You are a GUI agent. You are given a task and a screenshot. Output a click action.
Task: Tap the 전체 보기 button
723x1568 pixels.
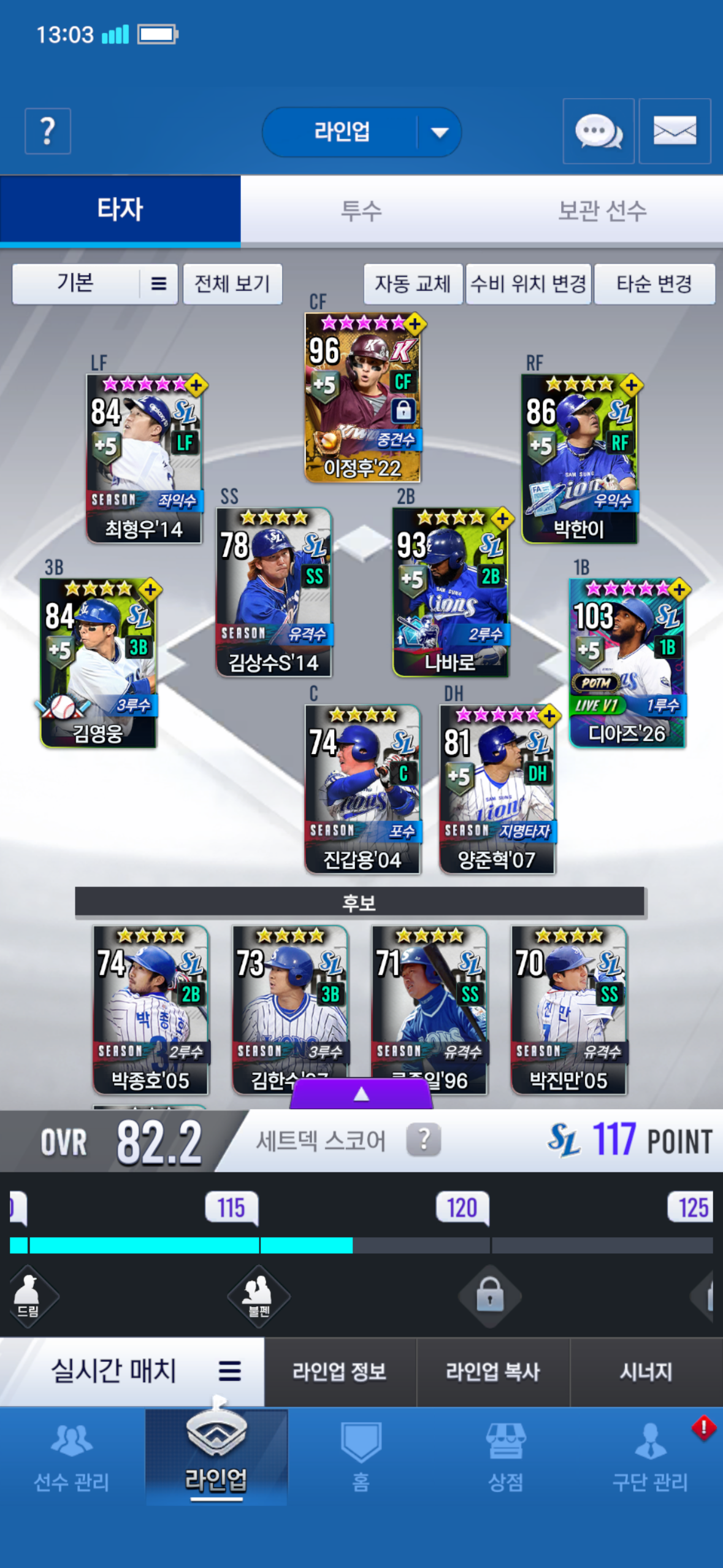(x=232, y=283)
